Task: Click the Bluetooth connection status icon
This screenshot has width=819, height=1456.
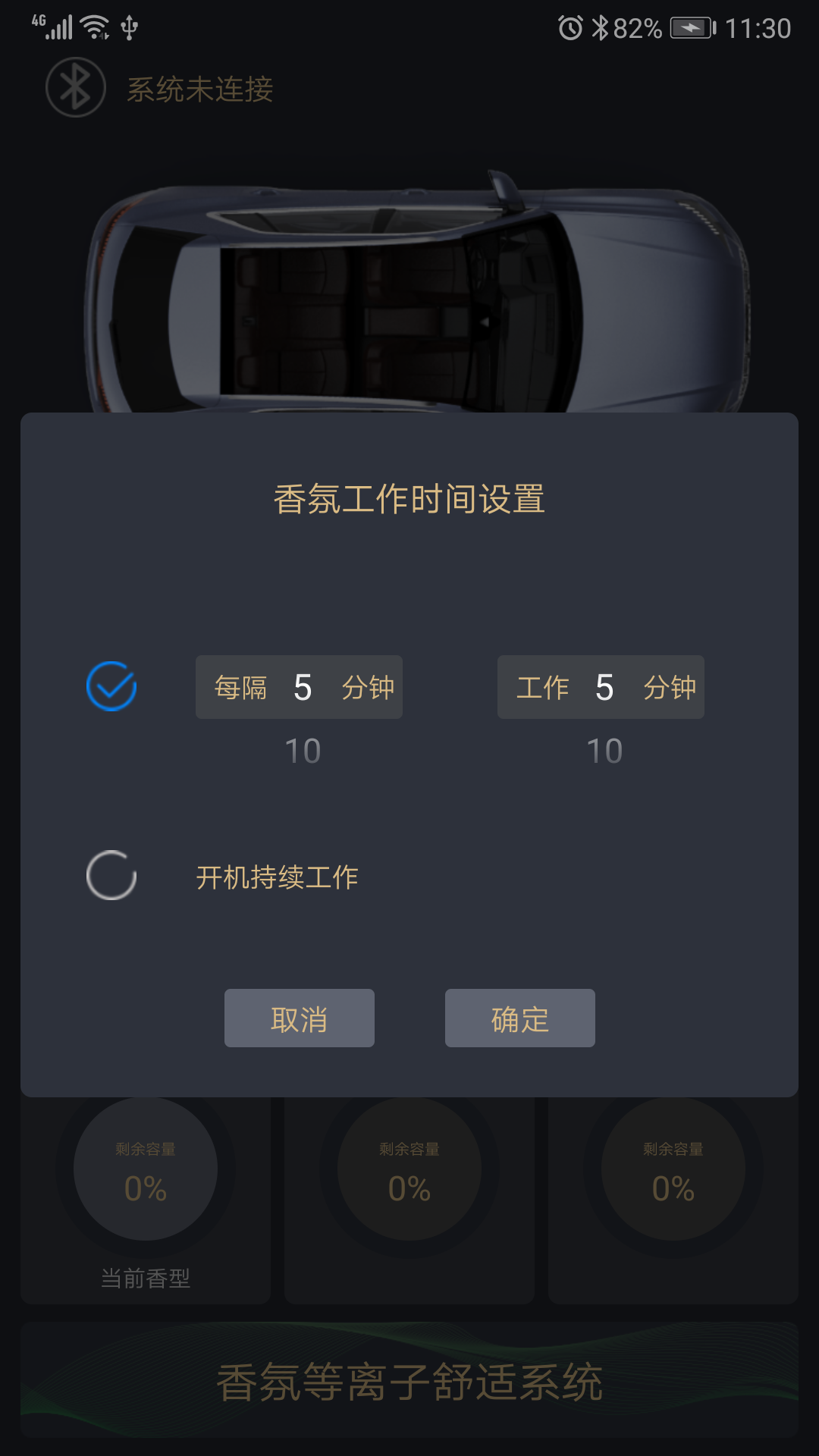Action: pyautogui.click(x=75, y=89)
